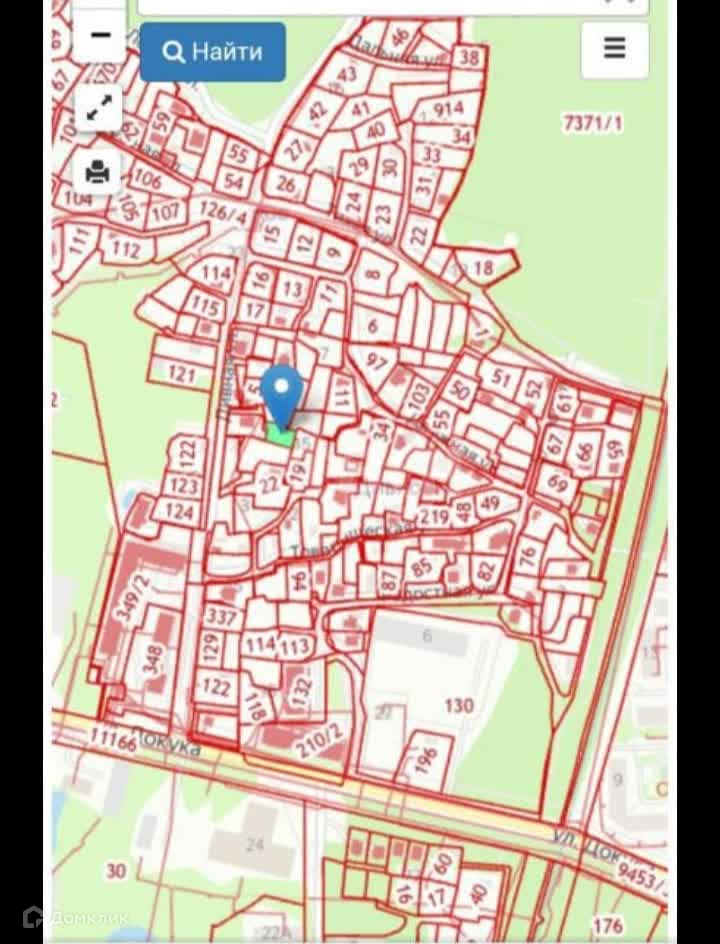Viewport: 720px width, 944px height.
Task: Print the map via printer icon
Action: (x=98, y=172)
